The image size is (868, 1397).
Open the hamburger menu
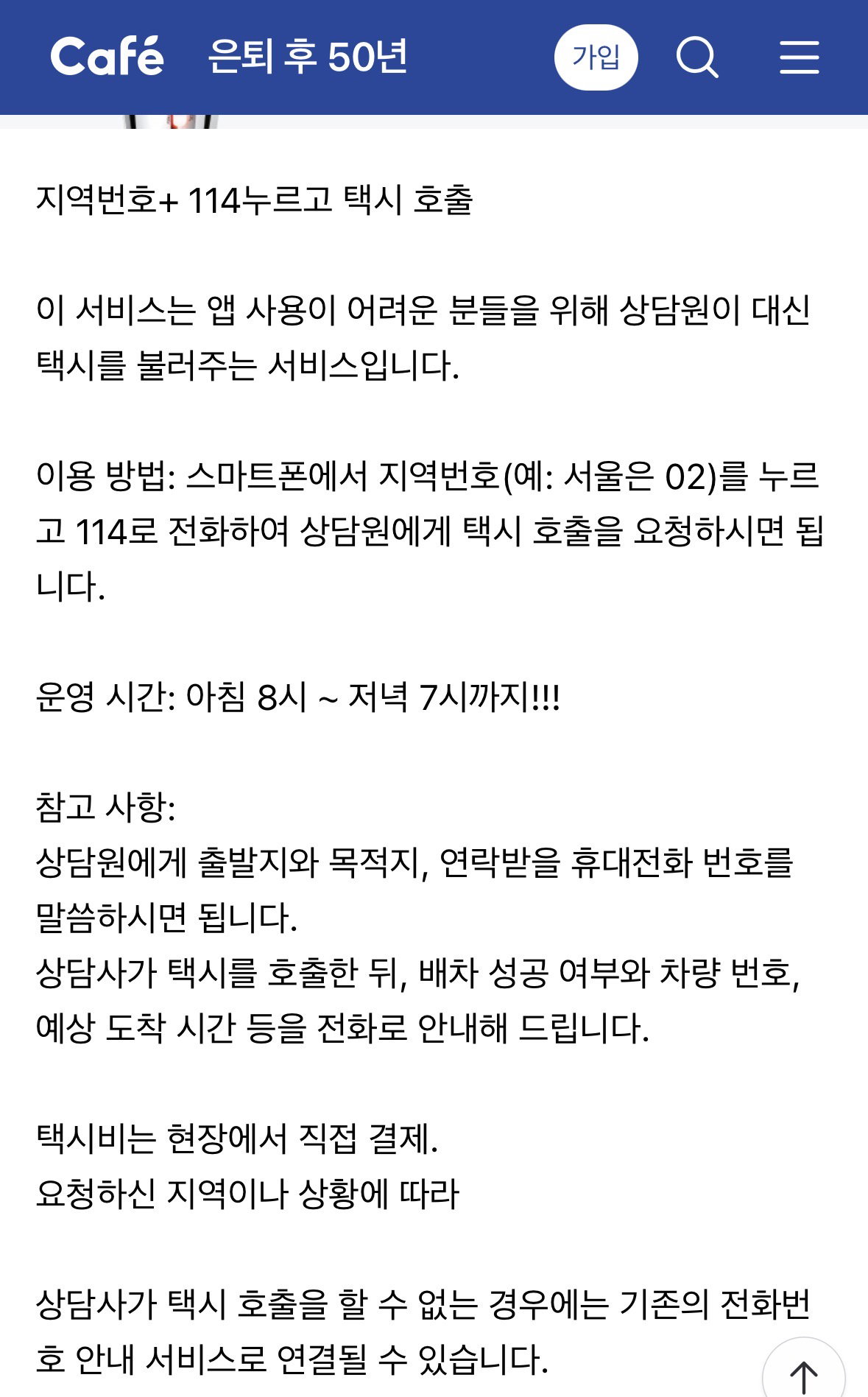pyautogui.click(x=800, y=57)
